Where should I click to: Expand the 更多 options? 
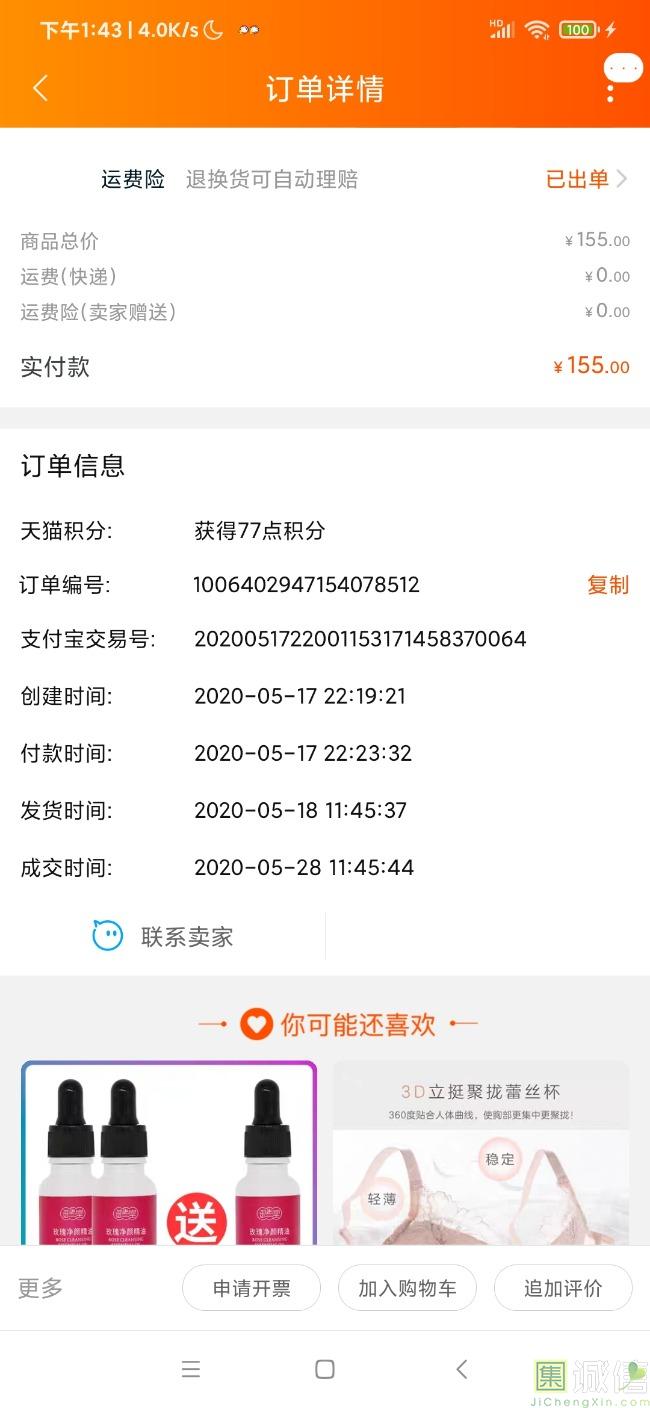point(41,1288)
